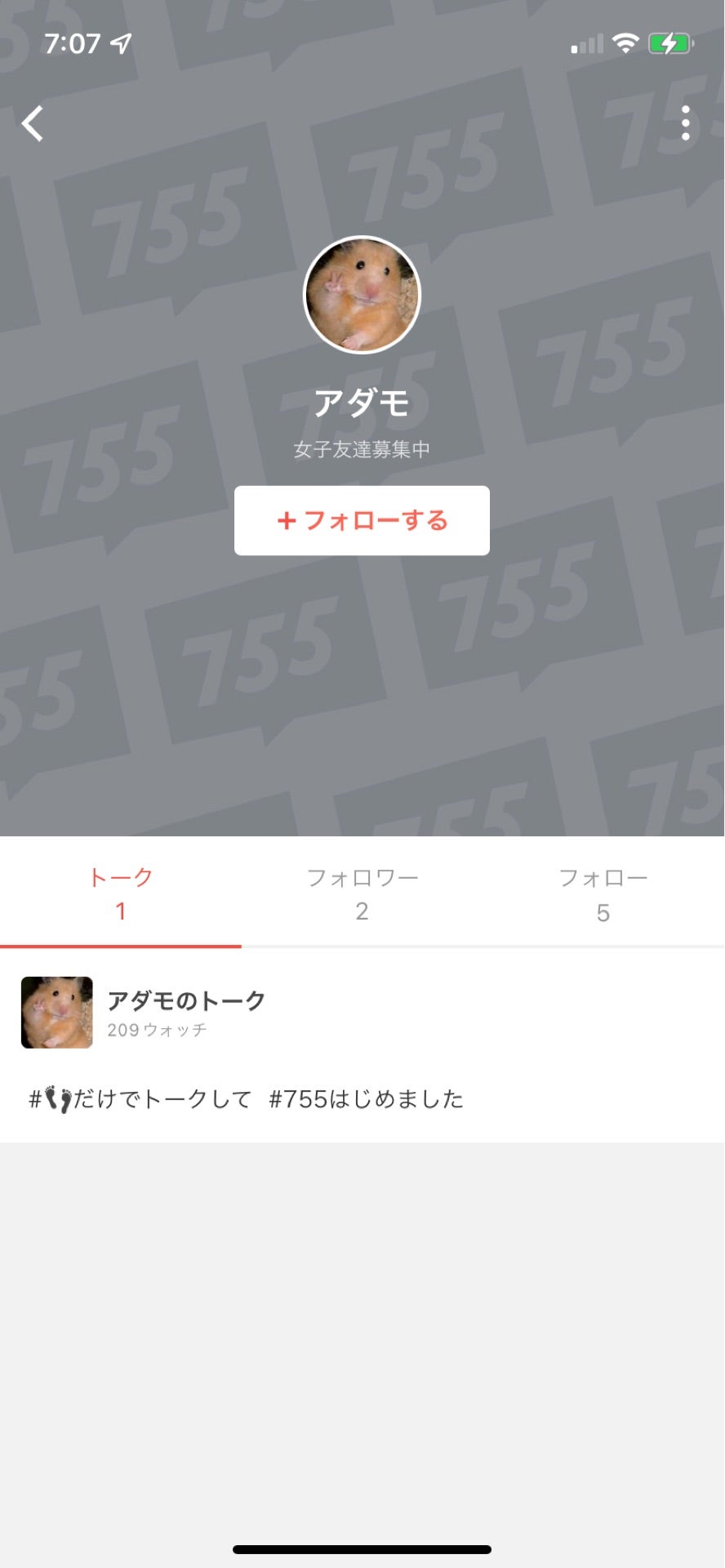Tap the home indicator bar at bottom
This screenshot has height=1568, width=725.
click(x=362, y=1548)
